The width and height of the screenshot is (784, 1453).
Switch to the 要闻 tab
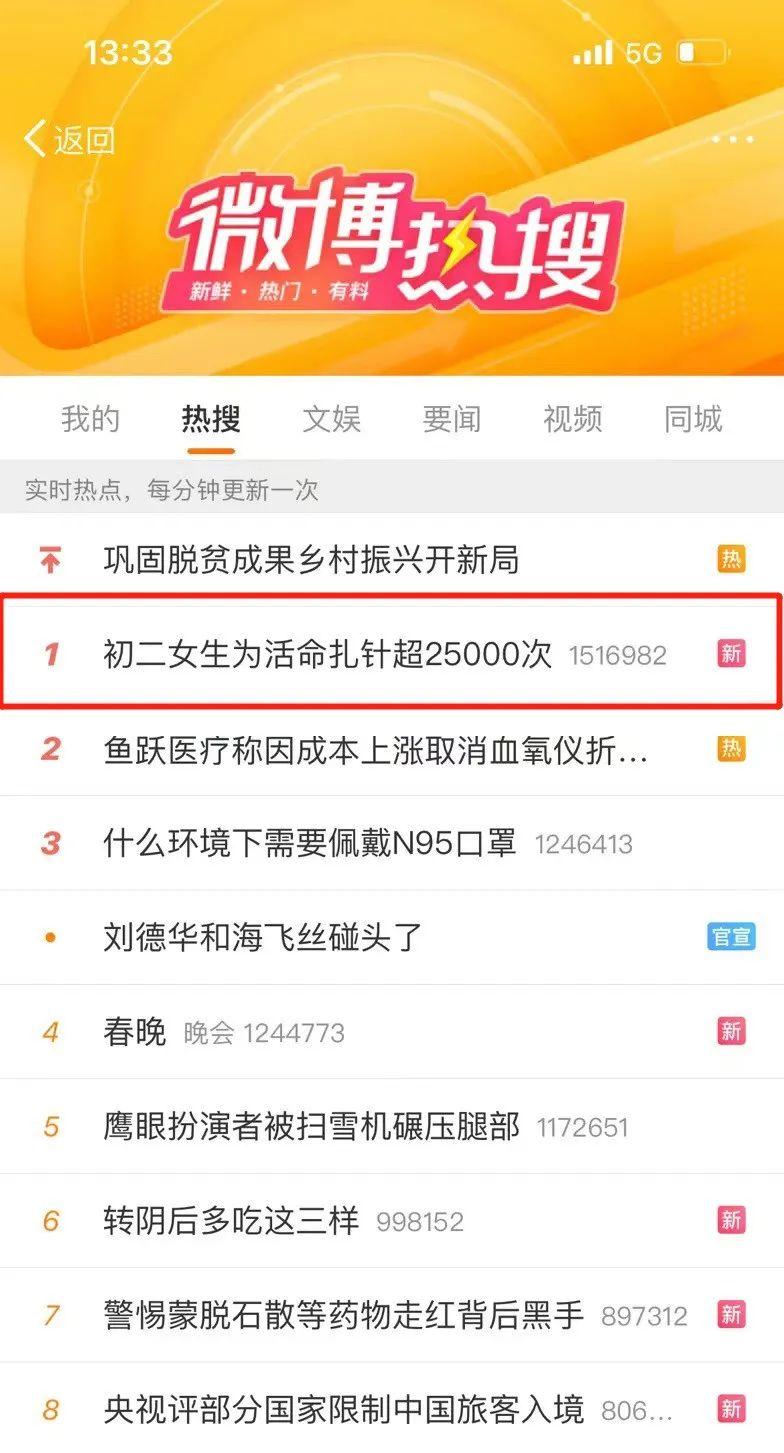point(452,420)
